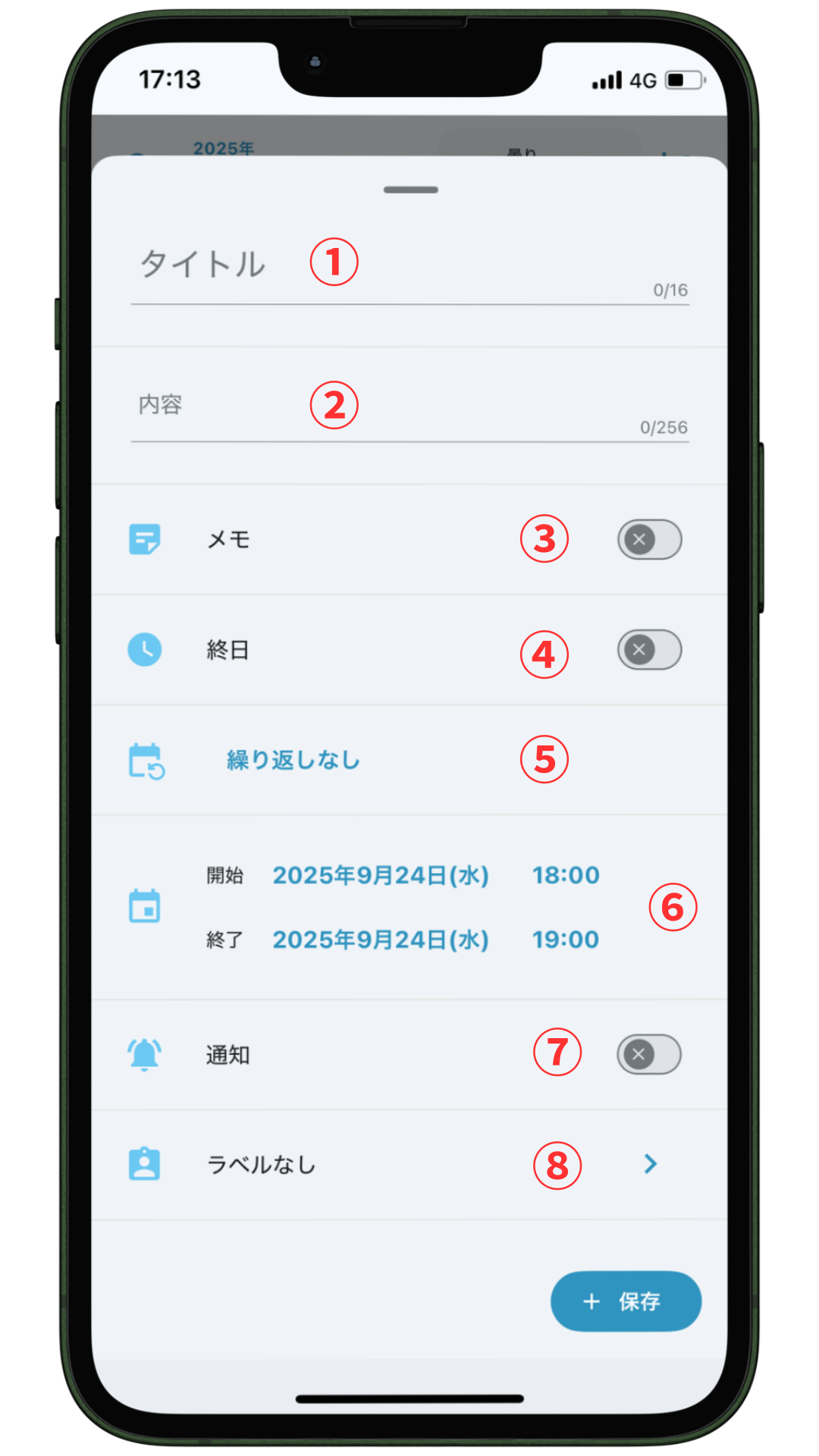Screen dimensions: 819x1456
Task: Enable the メモ switch
Action: [649, 539]
